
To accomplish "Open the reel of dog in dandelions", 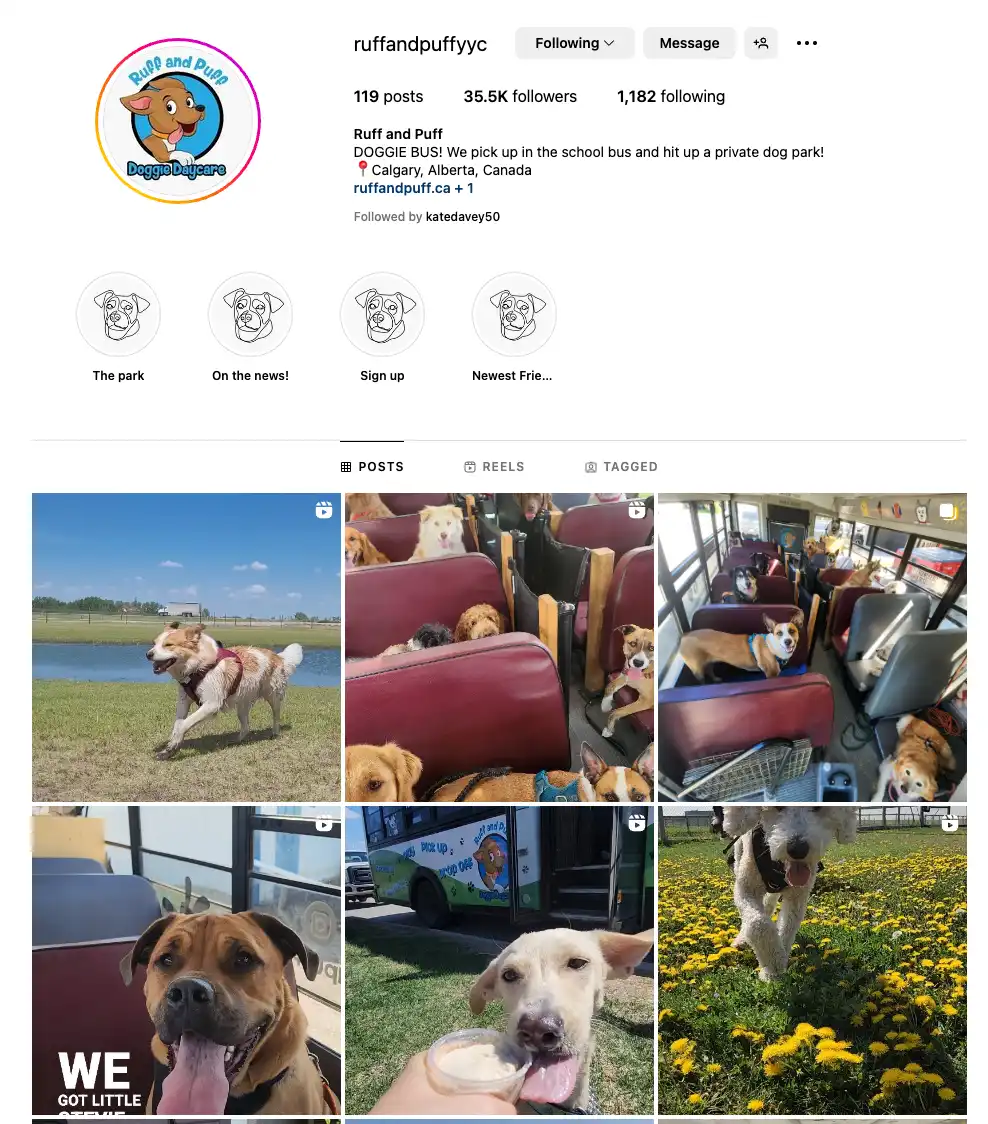I will click(x=812, y=960).
